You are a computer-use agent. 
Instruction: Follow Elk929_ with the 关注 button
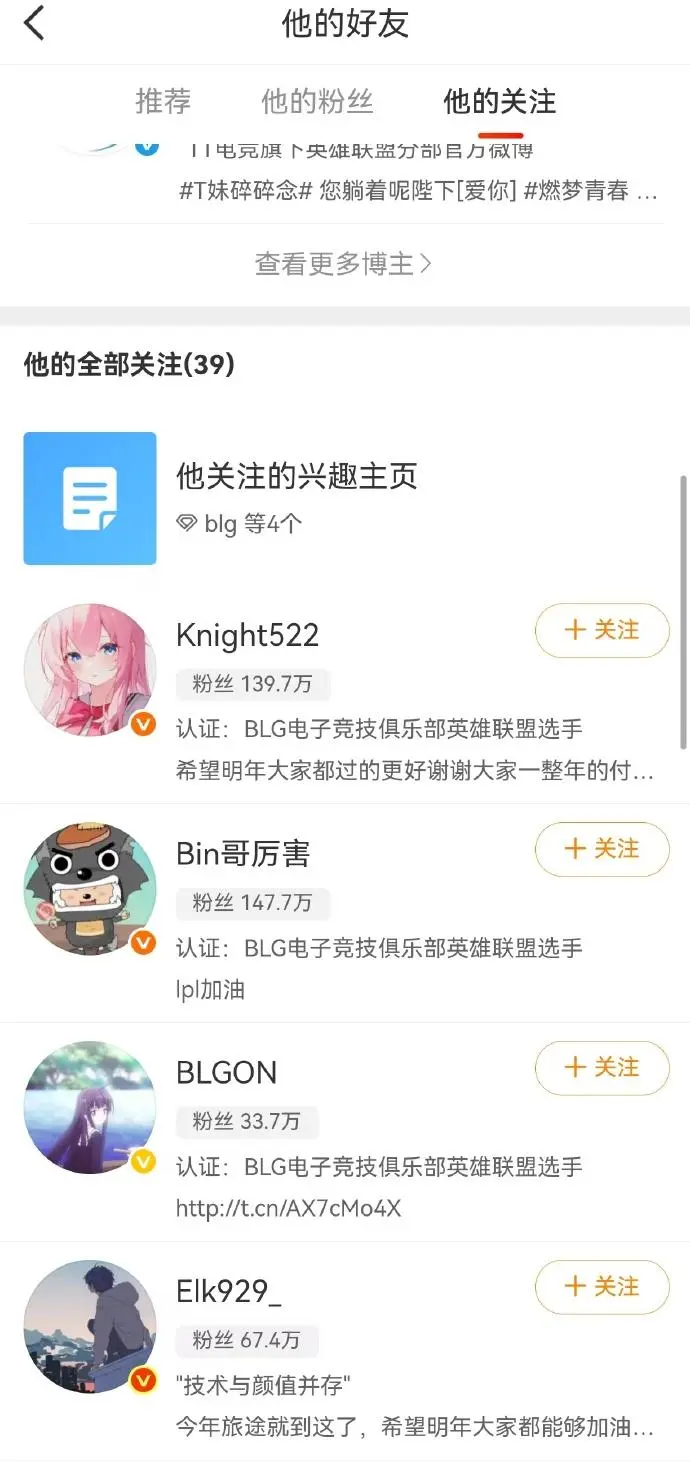602,1287
